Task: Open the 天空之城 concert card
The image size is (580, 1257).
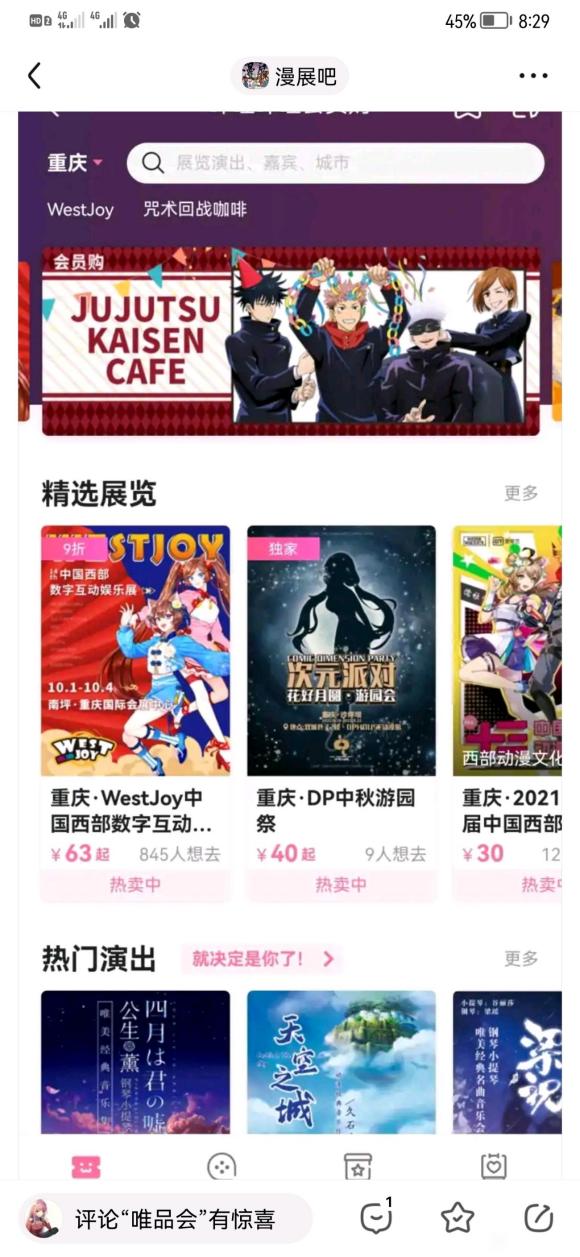Action: [341, 1062]
